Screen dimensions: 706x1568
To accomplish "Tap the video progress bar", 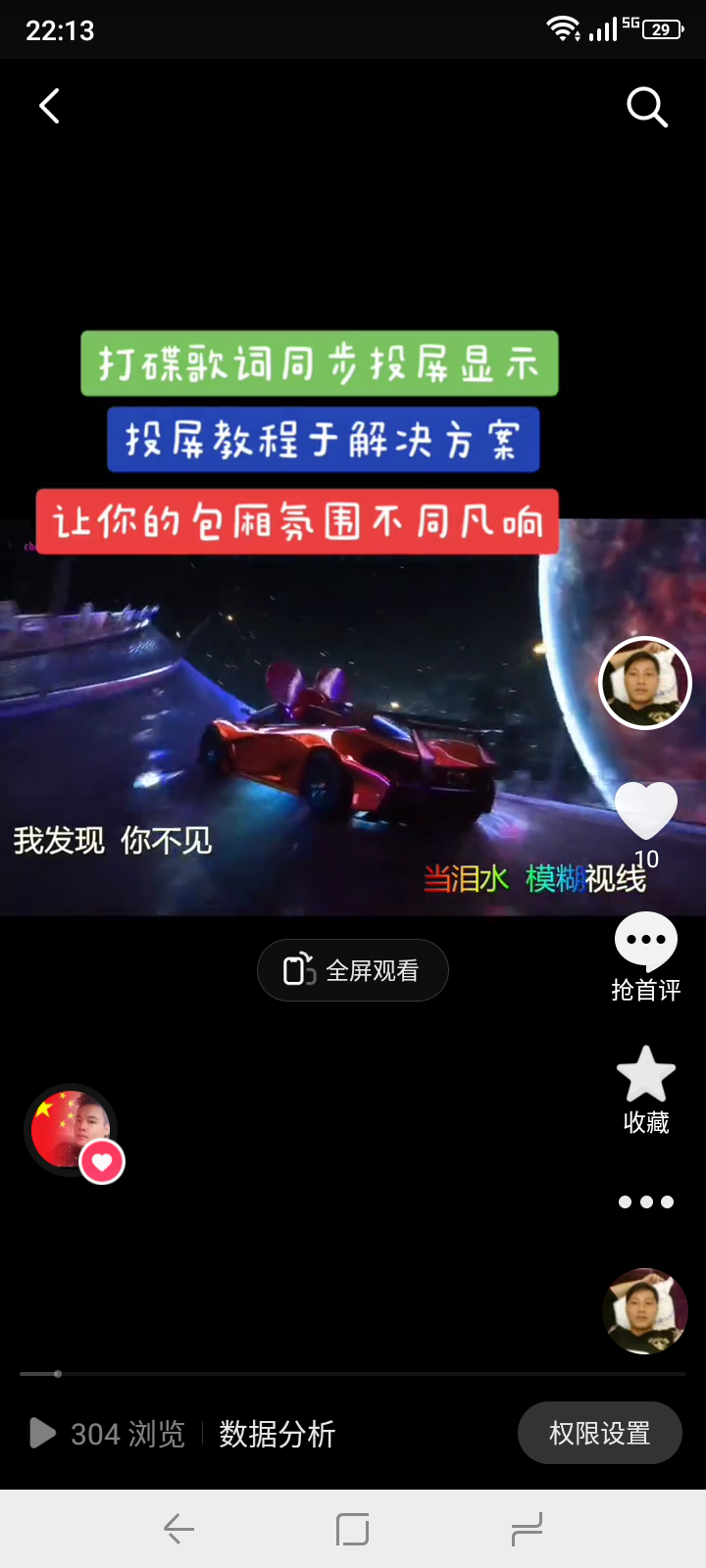I will pyautogui.click(x=353, y=1374).
